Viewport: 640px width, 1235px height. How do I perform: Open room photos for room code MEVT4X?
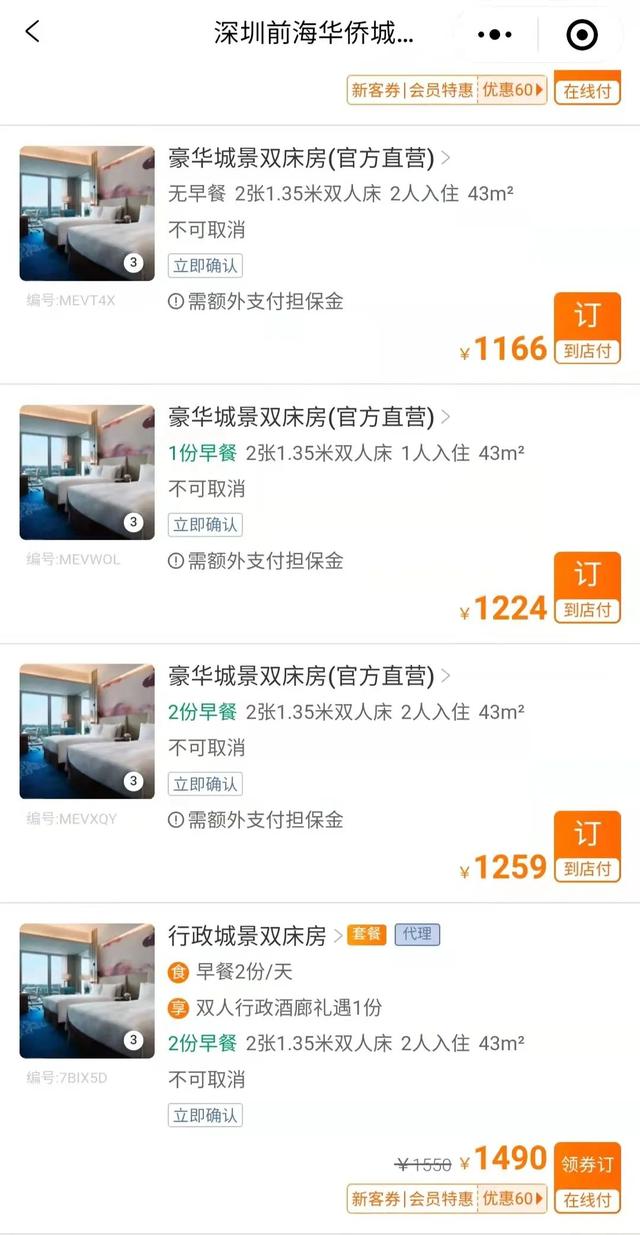coord(87,214)
